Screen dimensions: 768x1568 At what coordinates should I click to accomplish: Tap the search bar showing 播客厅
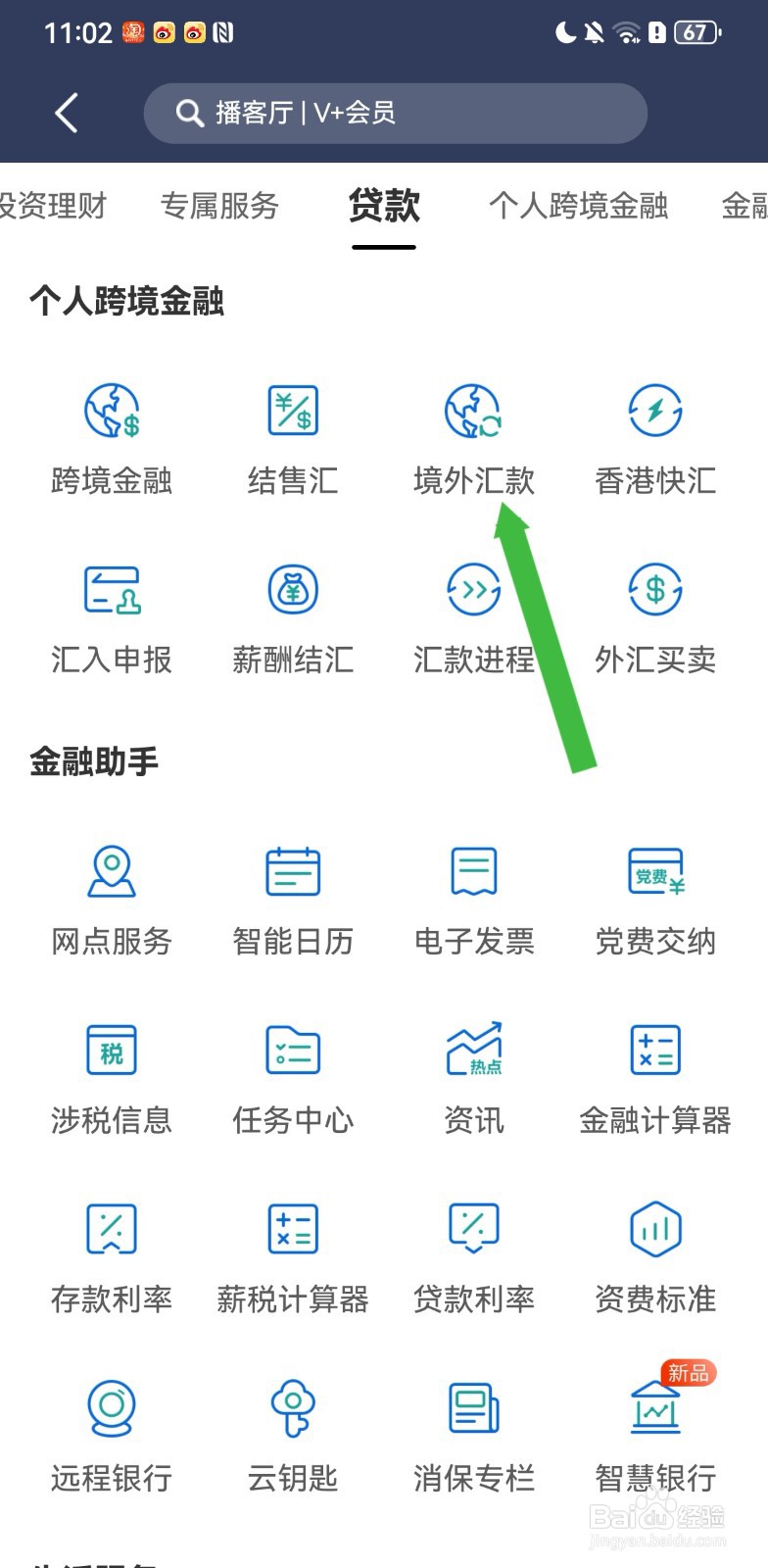click(x=394, y=113)
